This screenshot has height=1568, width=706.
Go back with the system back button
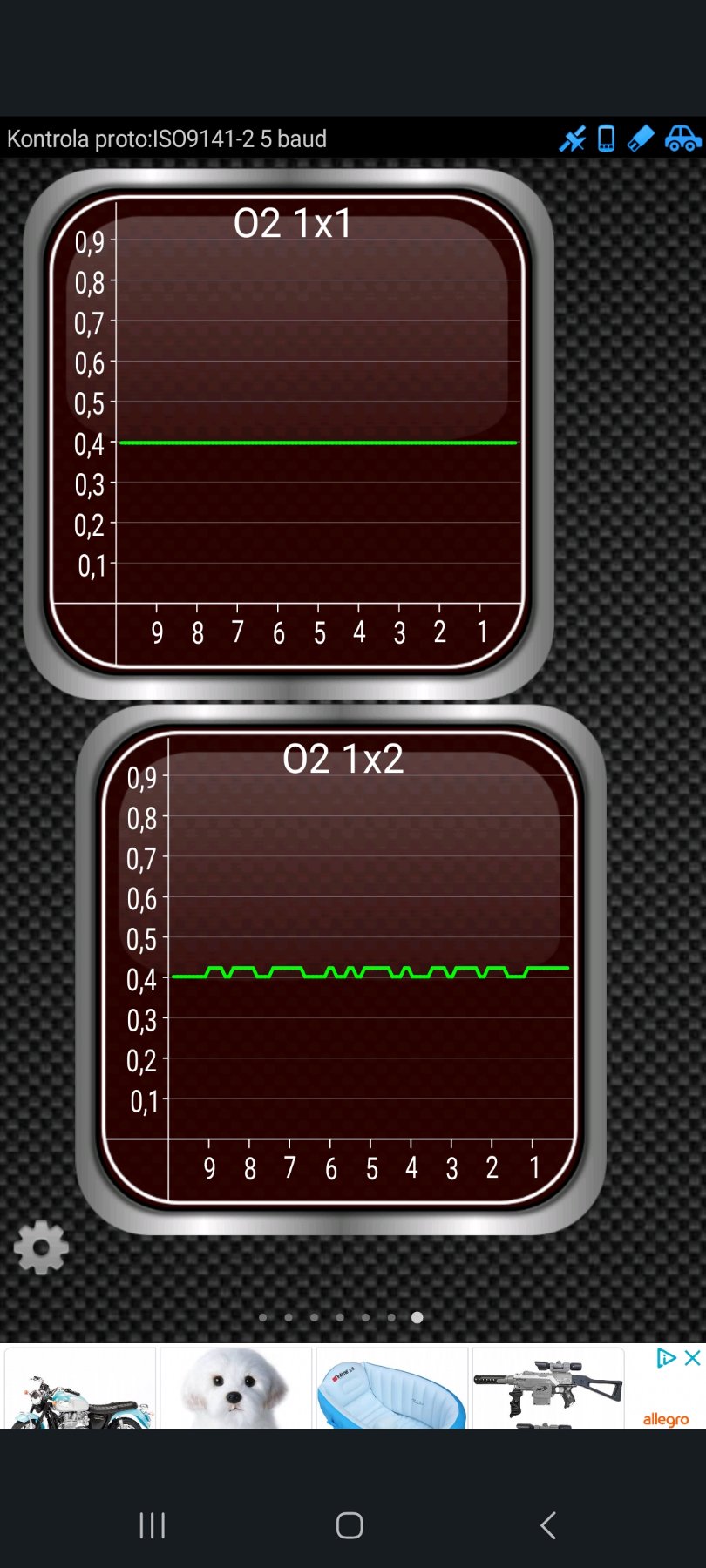[x=547, y=1525]
